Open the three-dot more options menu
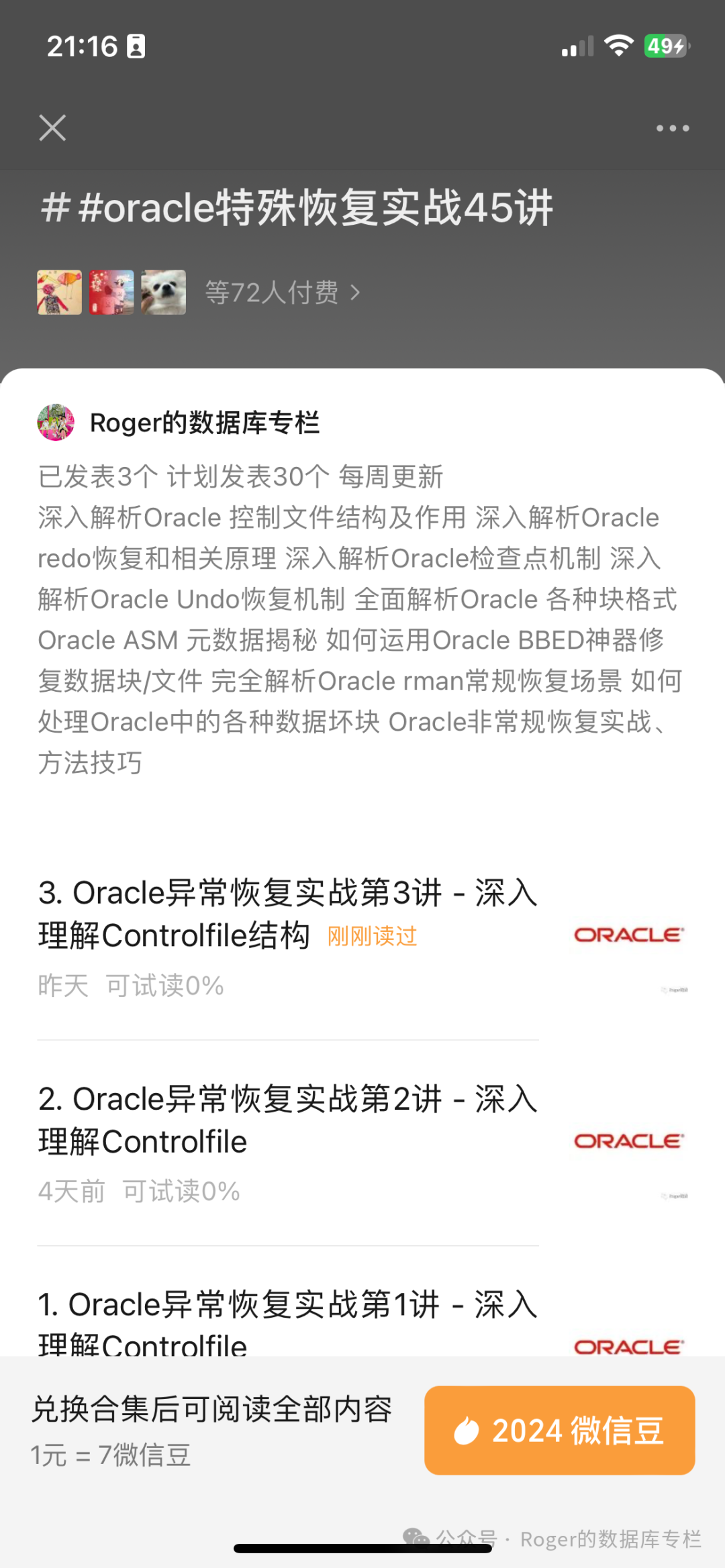The height and width of the screenshot is (1568, 725). point(672,128)
